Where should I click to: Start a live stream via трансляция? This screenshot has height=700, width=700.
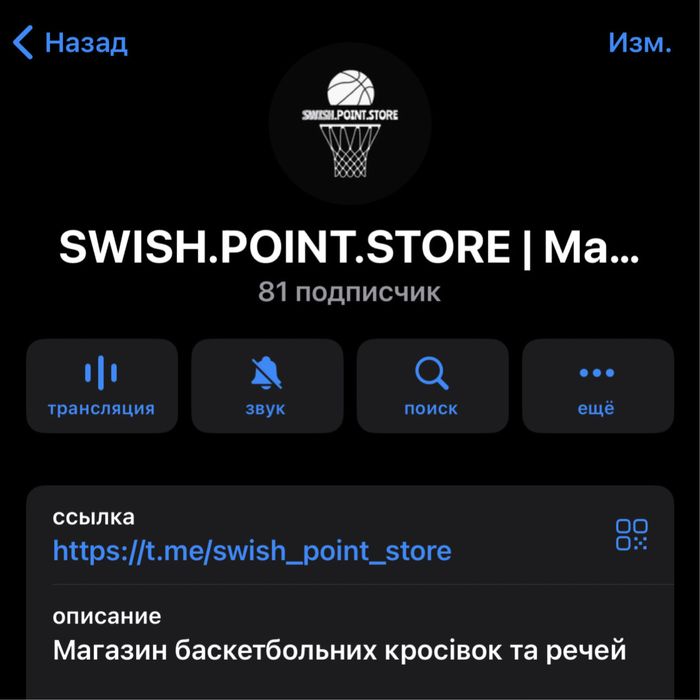pos(101,386)
